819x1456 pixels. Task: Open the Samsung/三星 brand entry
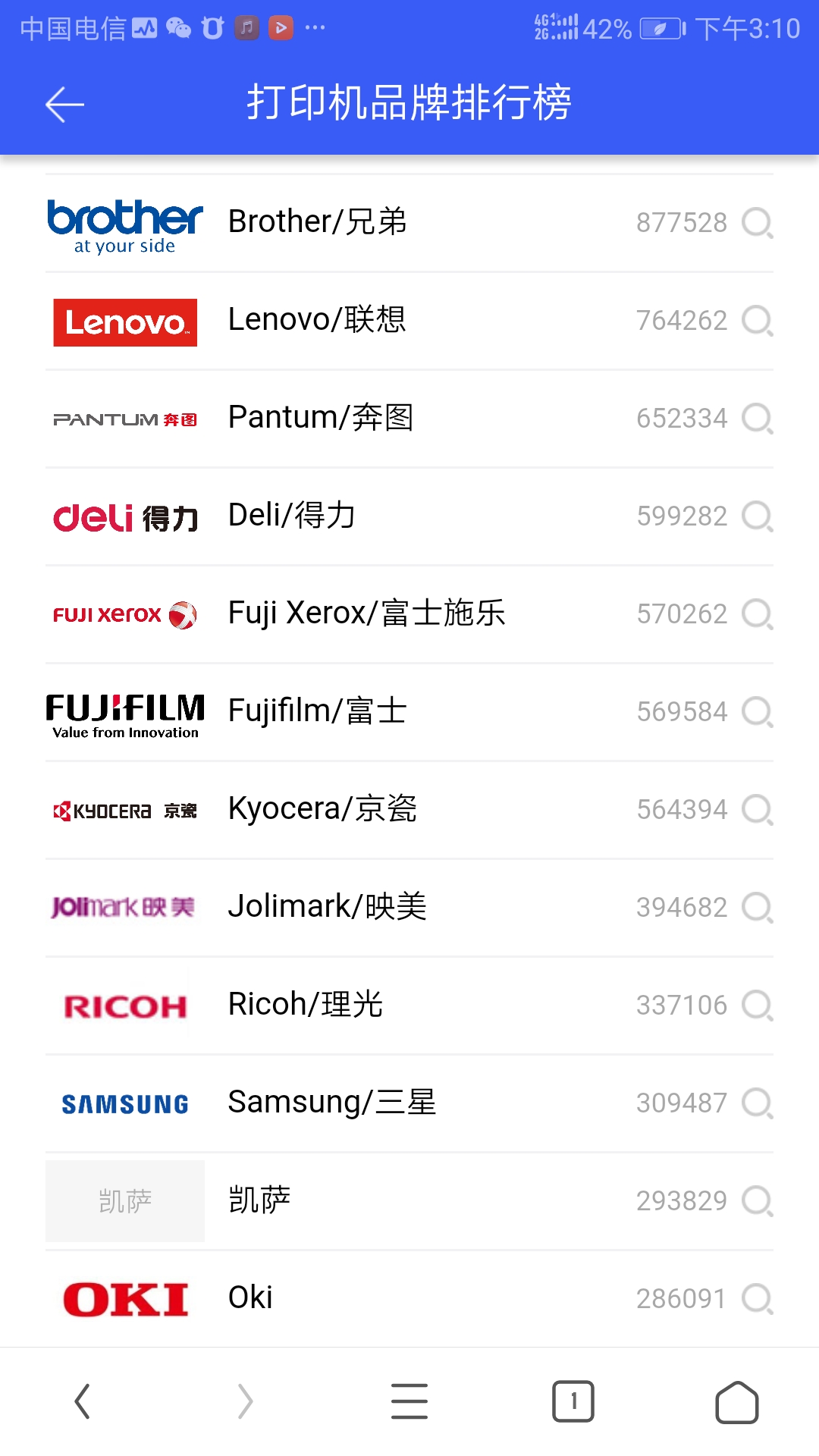[331, 1102]
